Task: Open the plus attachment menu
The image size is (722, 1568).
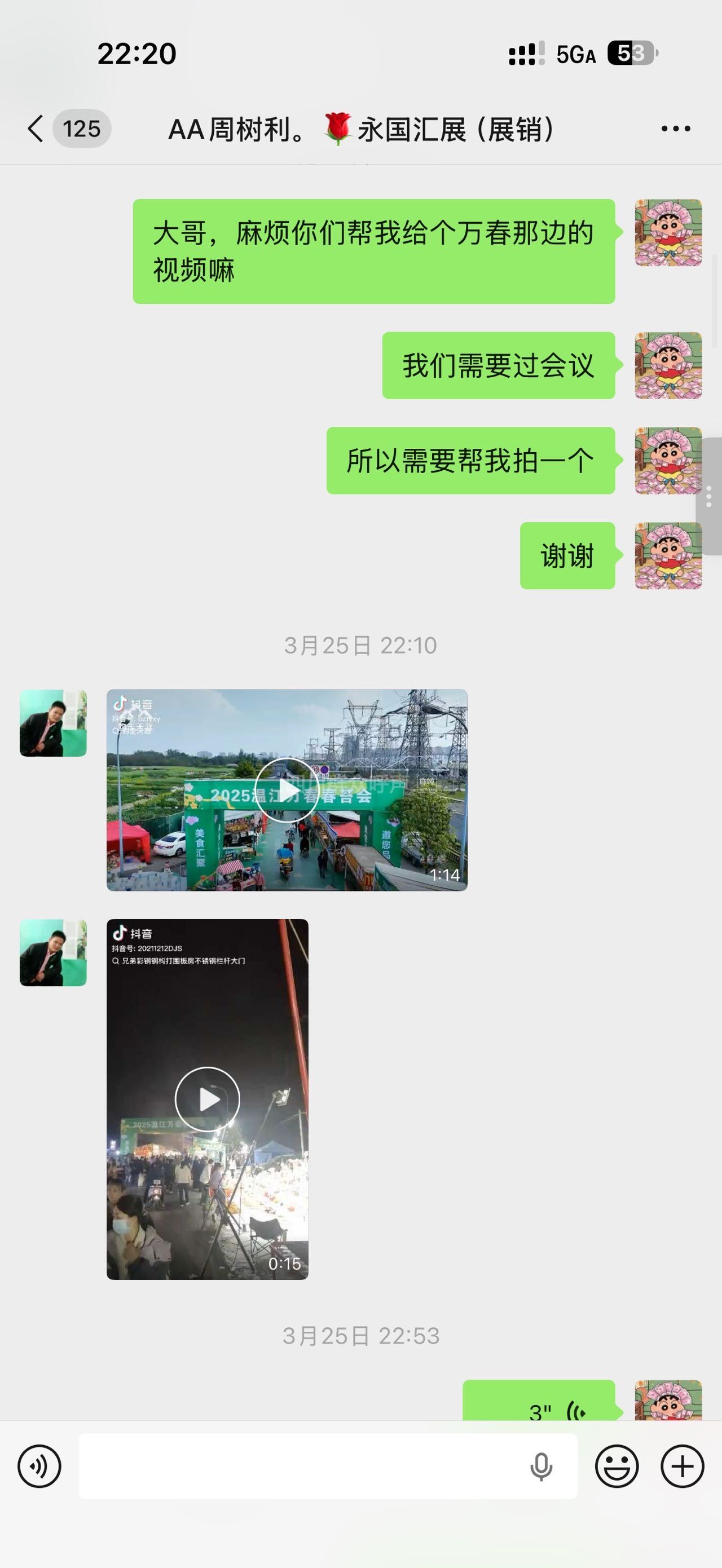Action: point(683,1467)
